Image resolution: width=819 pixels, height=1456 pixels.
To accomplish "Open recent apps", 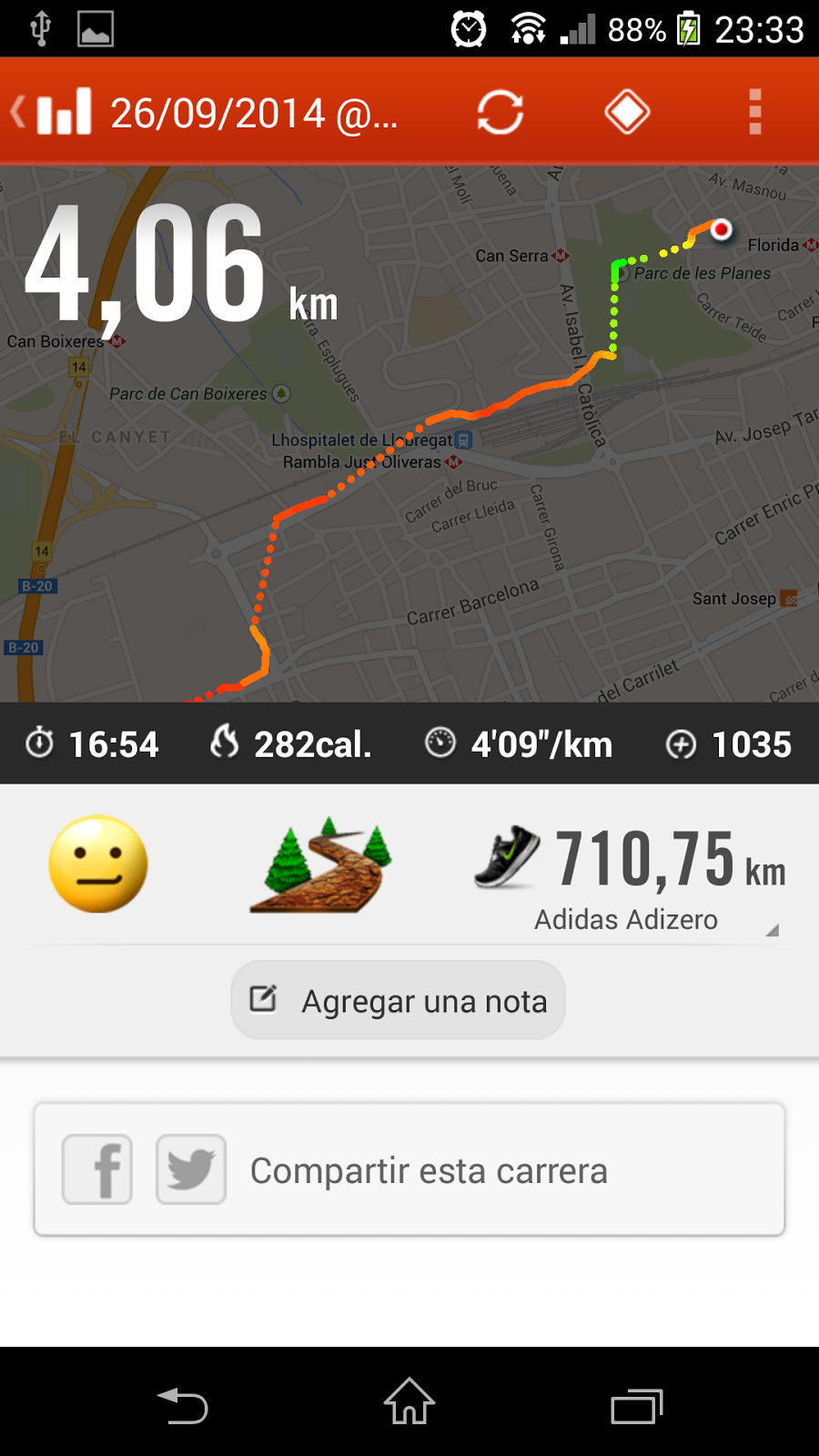I will [x=636, y=1405].
